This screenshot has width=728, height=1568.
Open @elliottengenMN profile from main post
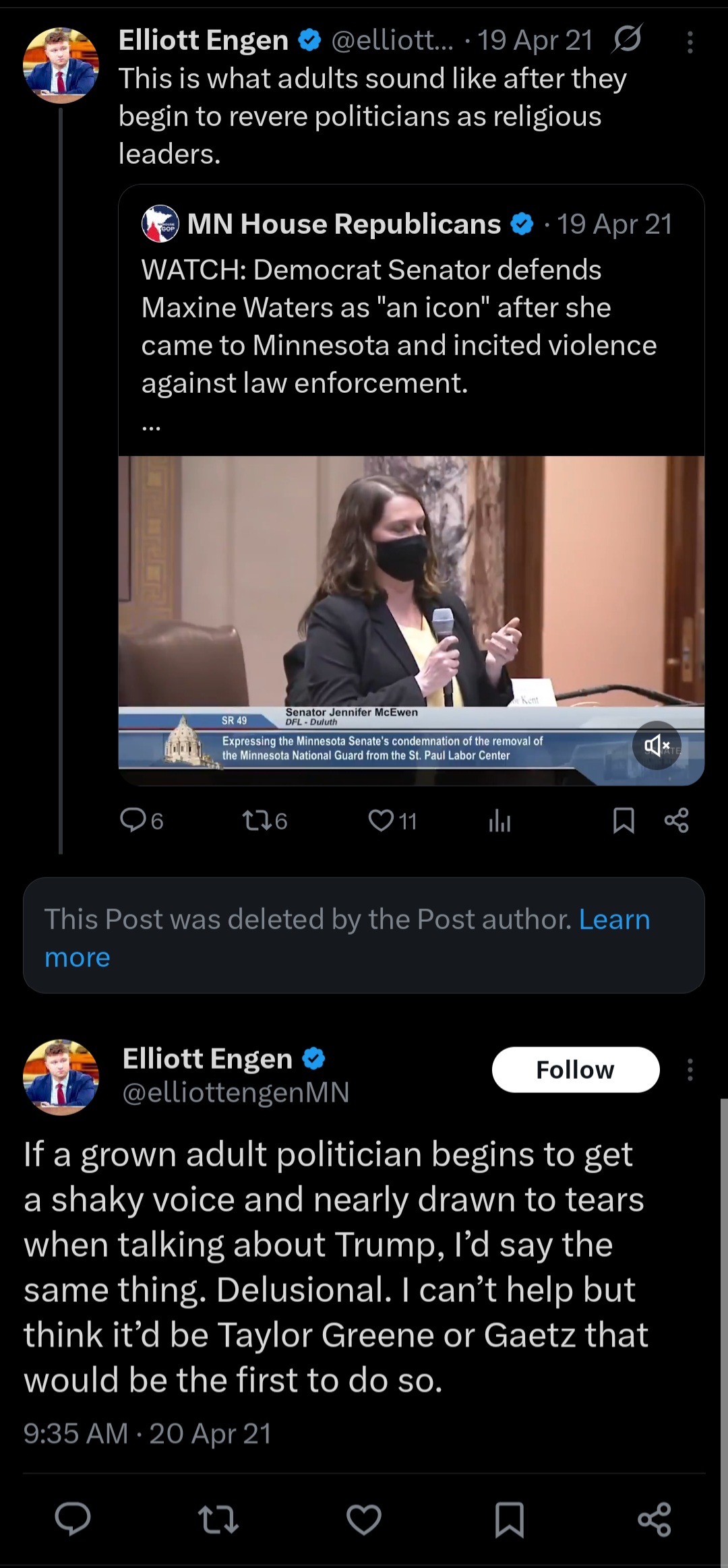tap(236, 1092)
